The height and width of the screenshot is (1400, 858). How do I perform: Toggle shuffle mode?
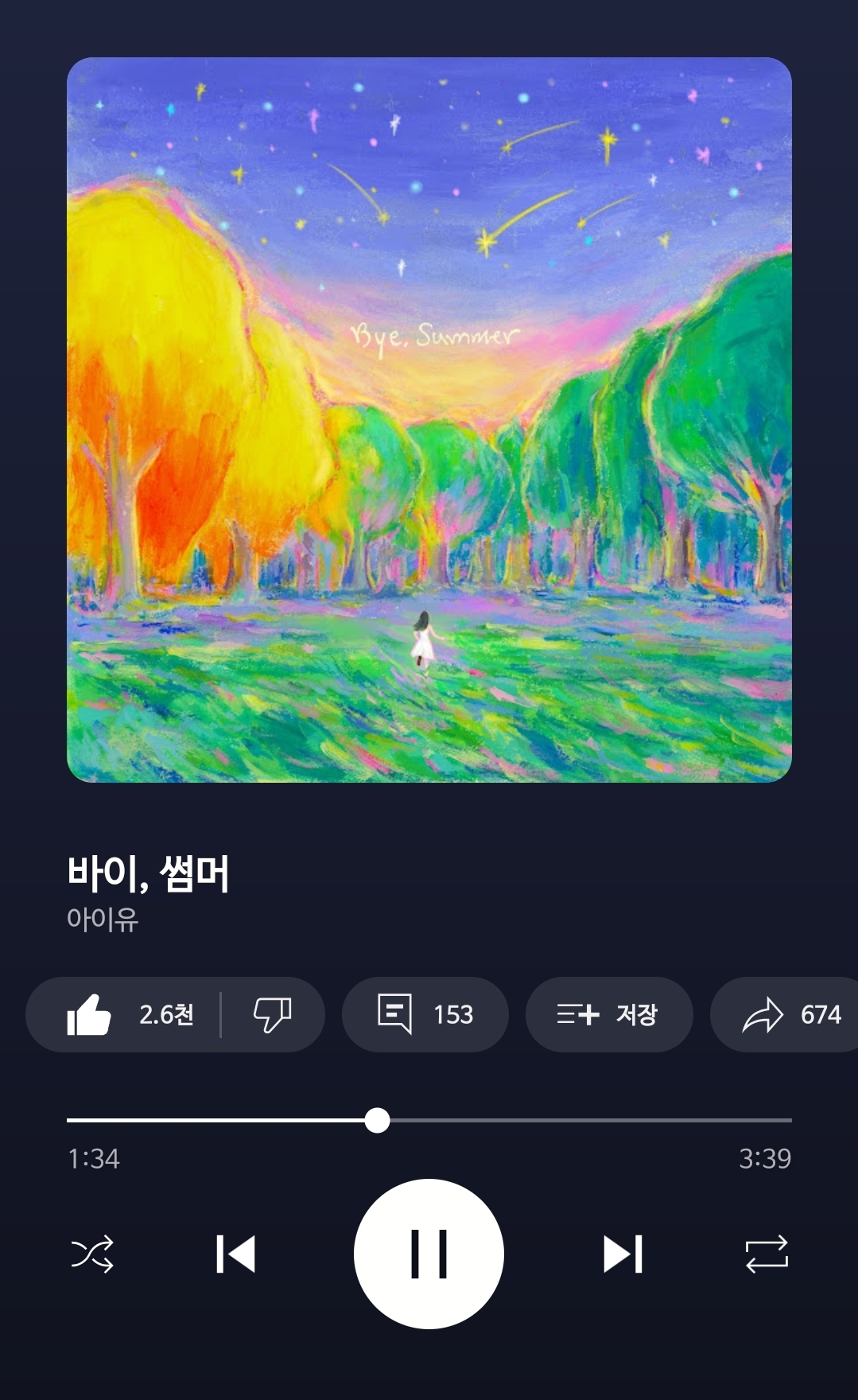tap(92, 1254)
